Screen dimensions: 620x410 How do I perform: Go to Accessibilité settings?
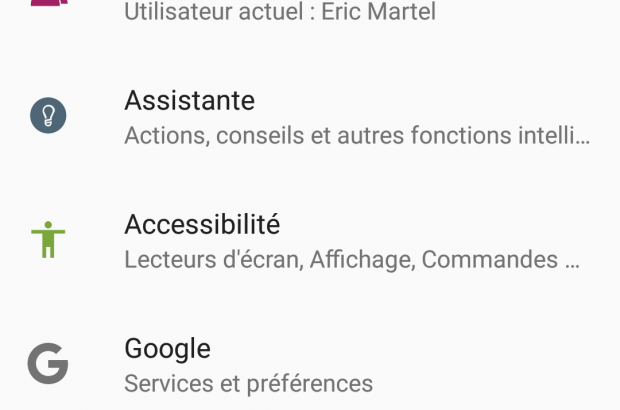(202, 223)
